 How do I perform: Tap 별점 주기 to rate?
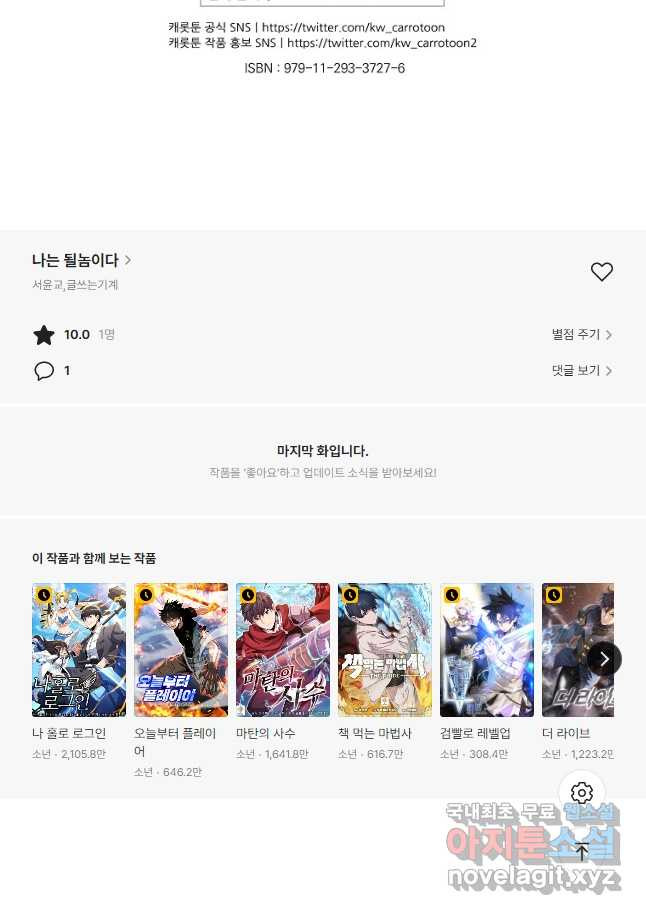582,335
